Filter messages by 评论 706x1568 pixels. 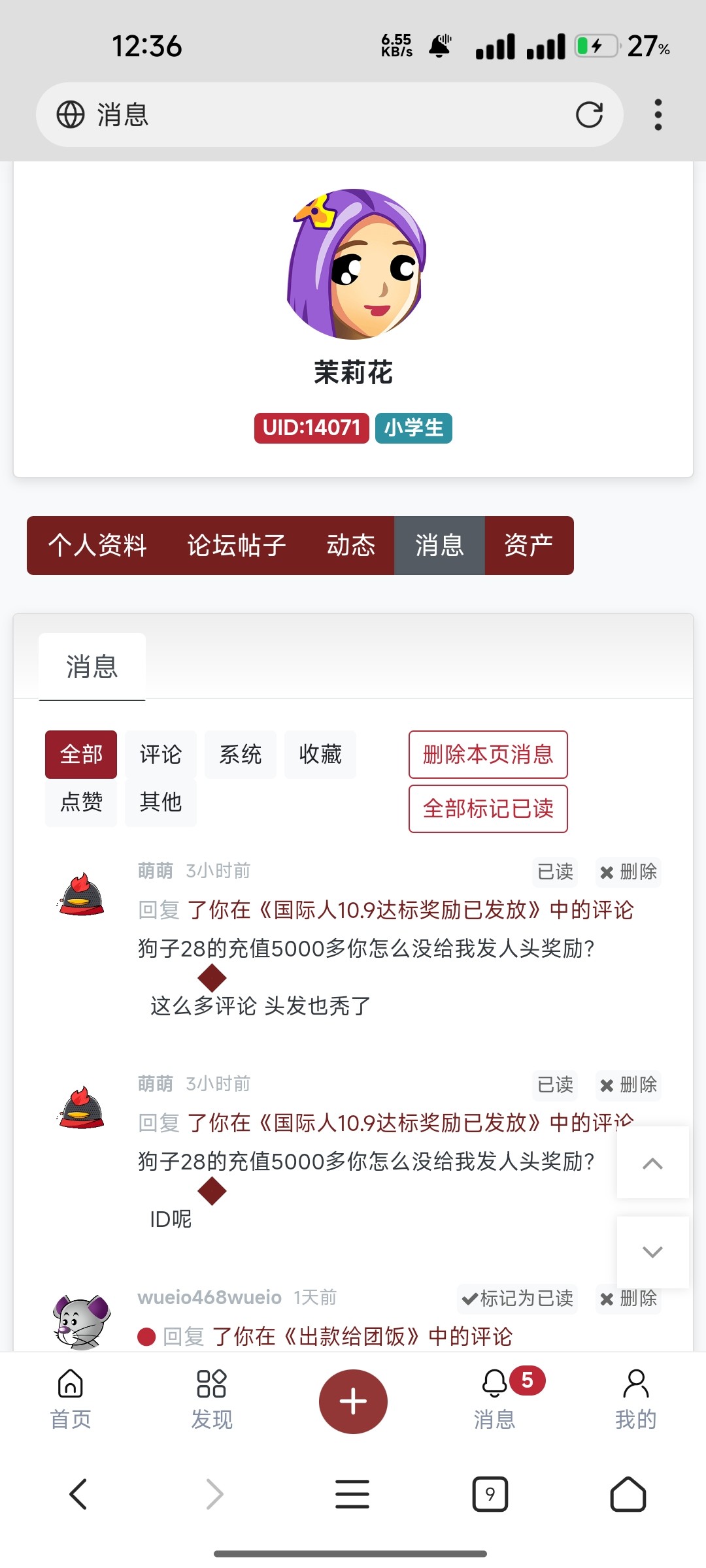pyautogui.click(x=160, y=755)
